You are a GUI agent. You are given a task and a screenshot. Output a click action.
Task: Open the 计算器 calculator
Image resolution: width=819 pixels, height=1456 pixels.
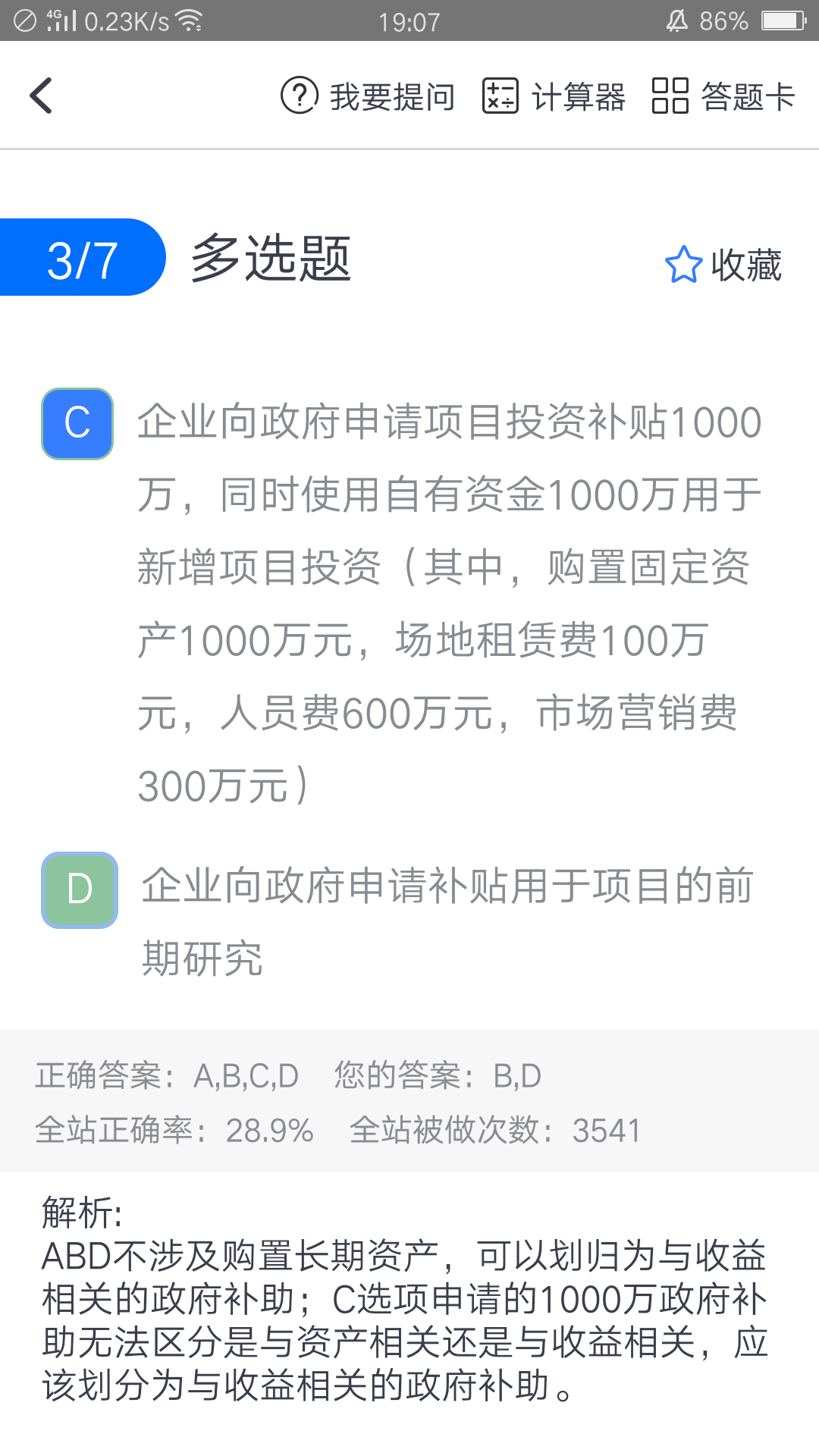pyautogui.click(x=554, y=96)
